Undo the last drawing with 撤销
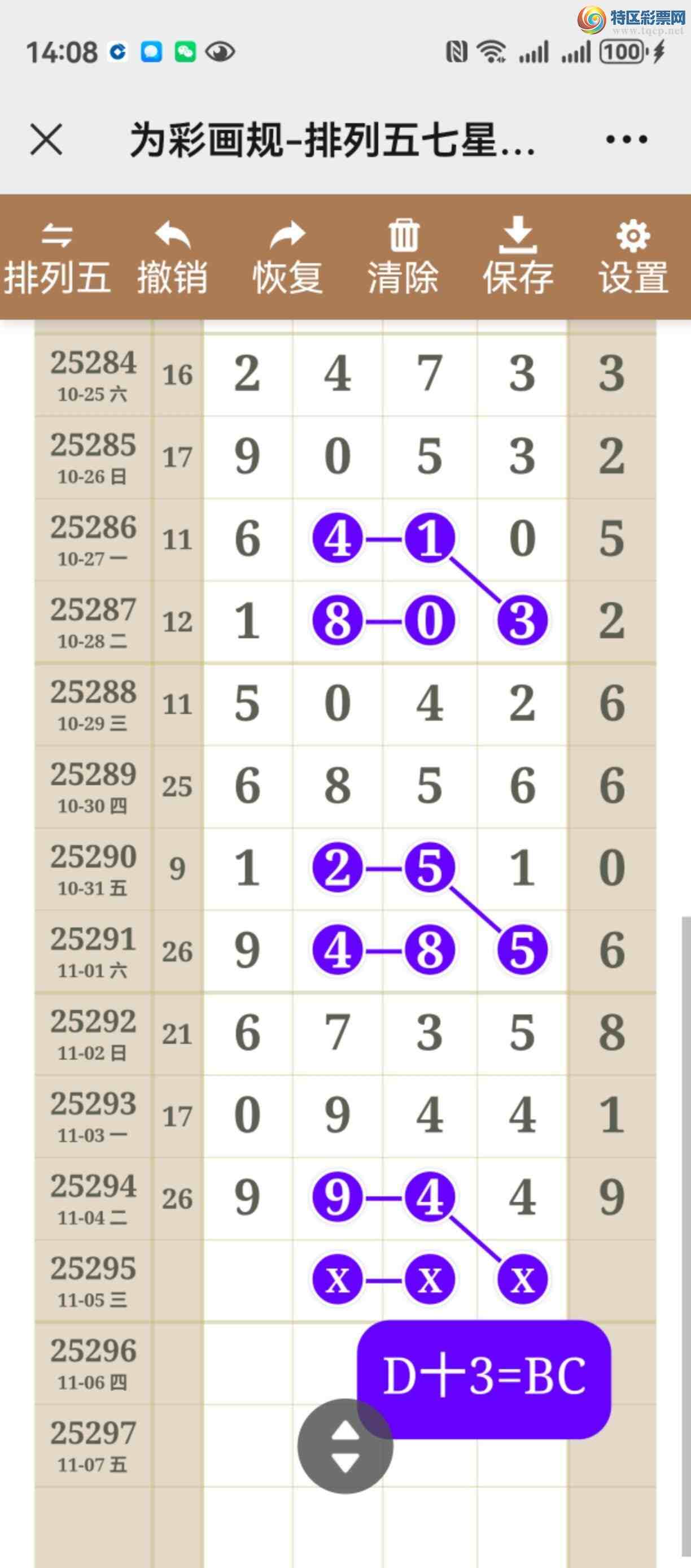The width and height of the screenshot is (691, 1568). [172, 258]
